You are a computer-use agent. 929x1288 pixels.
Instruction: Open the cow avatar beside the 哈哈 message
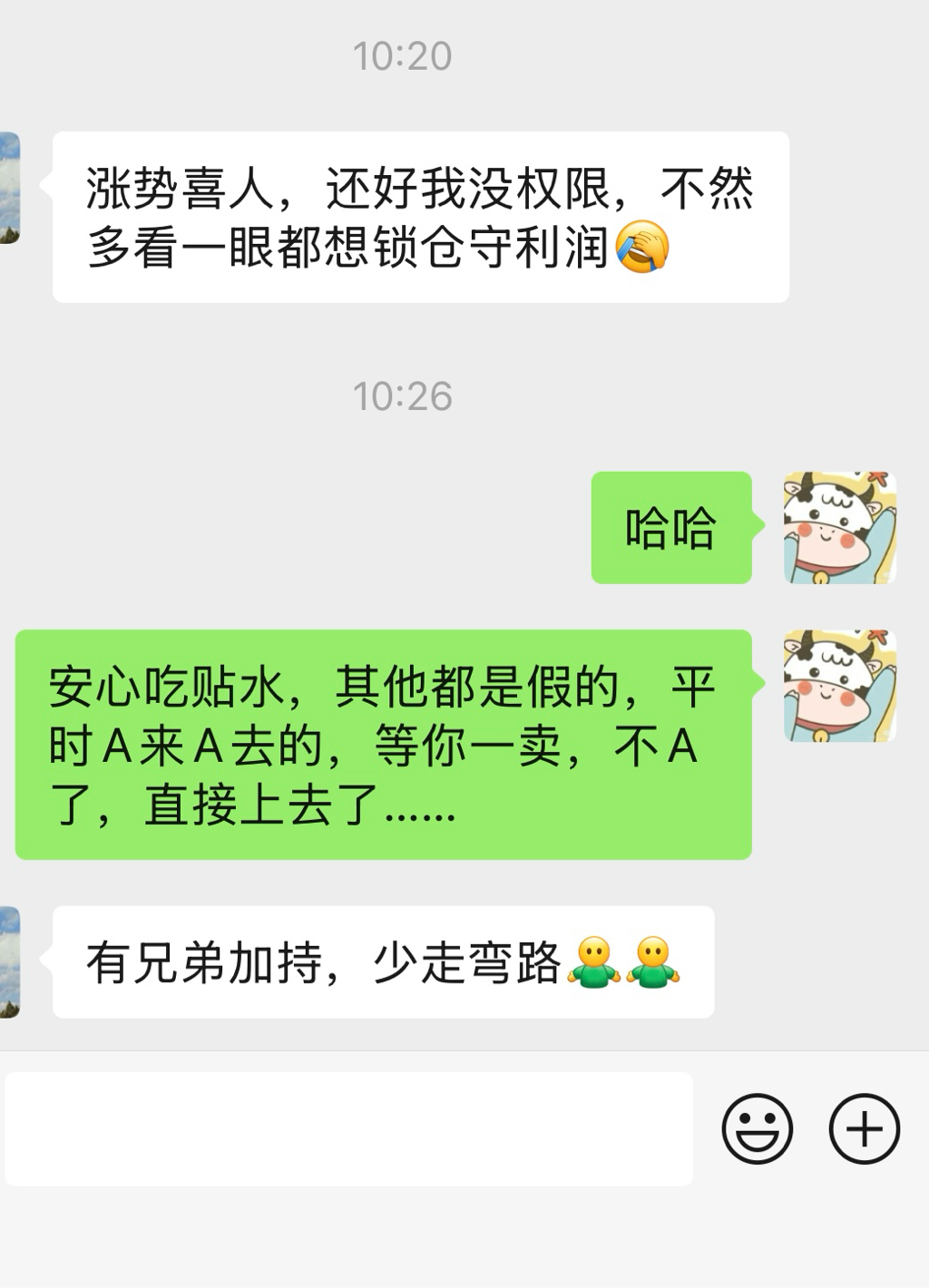click(839, 527)
